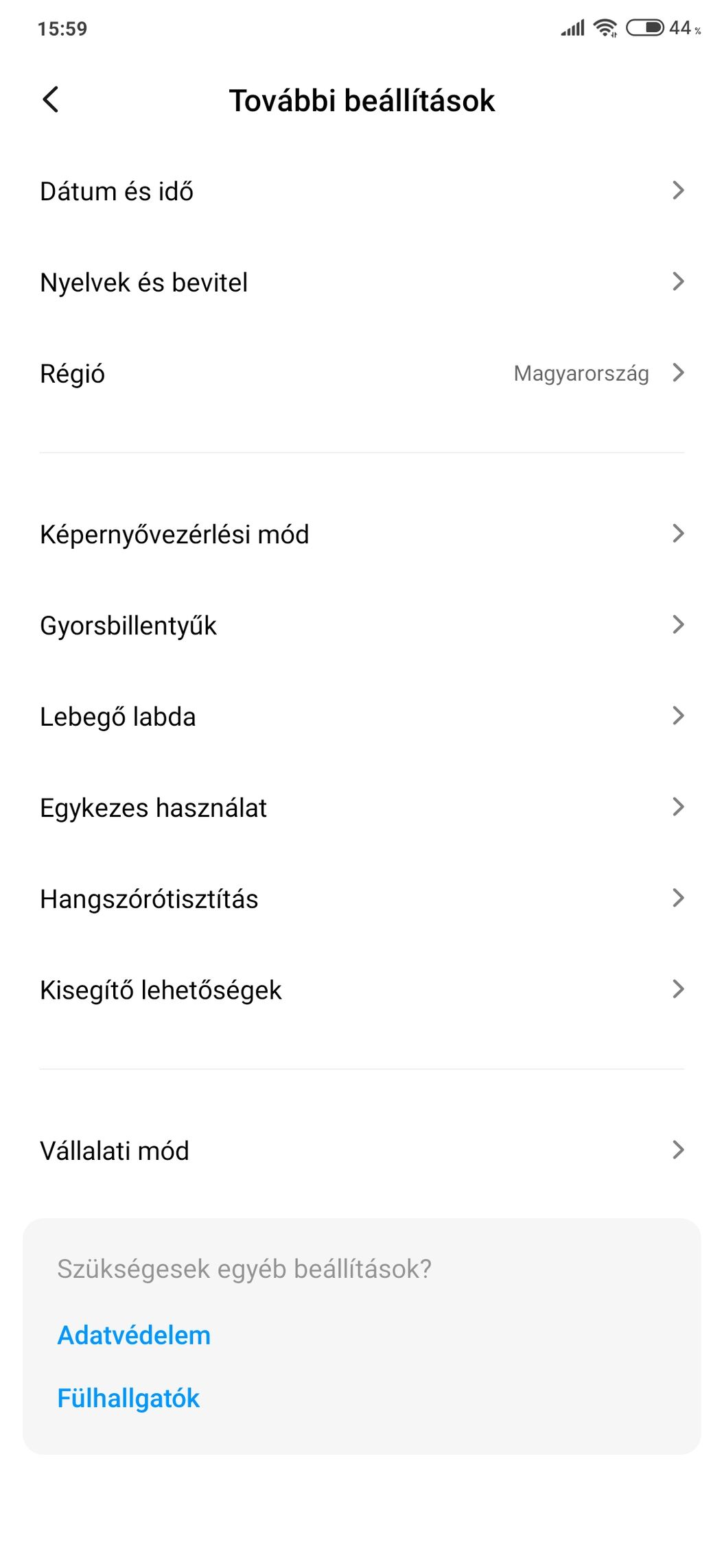
Task: Go back using the top-left arrow
Action: click(51, 100)
